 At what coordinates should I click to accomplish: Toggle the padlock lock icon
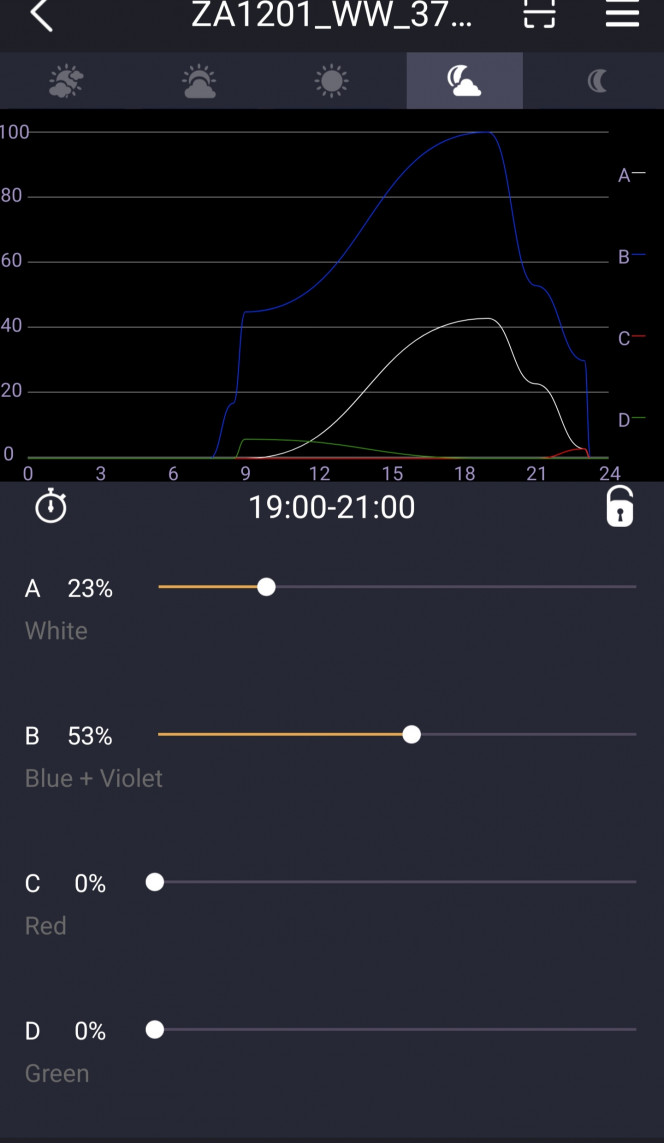[x=620, y=505]
